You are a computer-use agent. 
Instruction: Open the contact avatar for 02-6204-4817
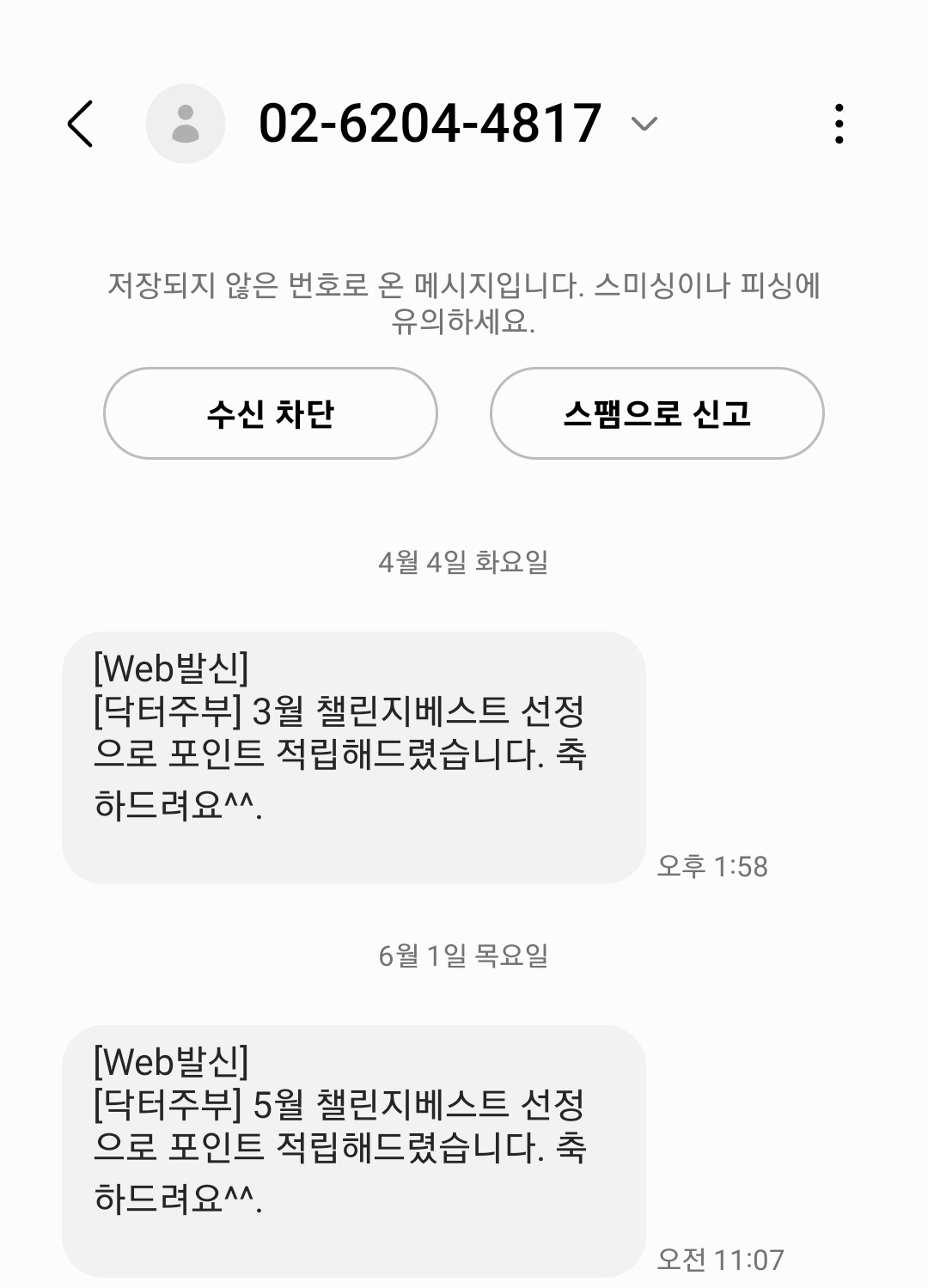[185, 124]
